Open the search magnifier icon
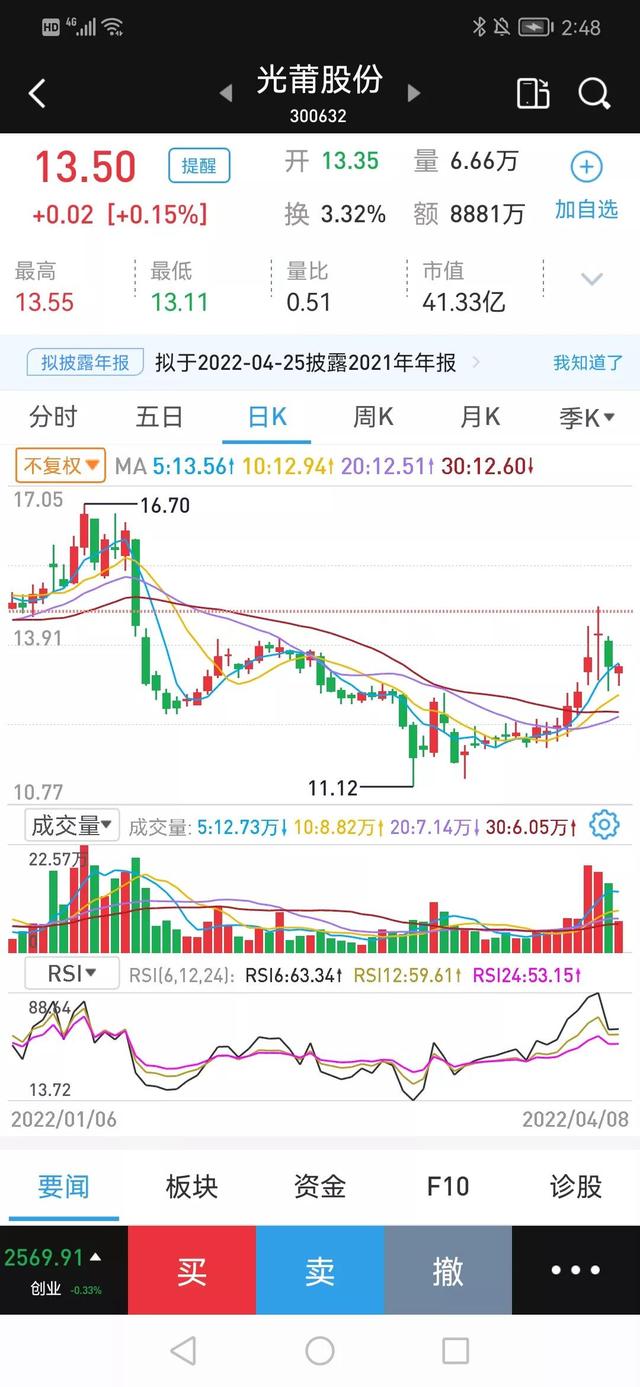640x1387 pixels. (594, 93)
